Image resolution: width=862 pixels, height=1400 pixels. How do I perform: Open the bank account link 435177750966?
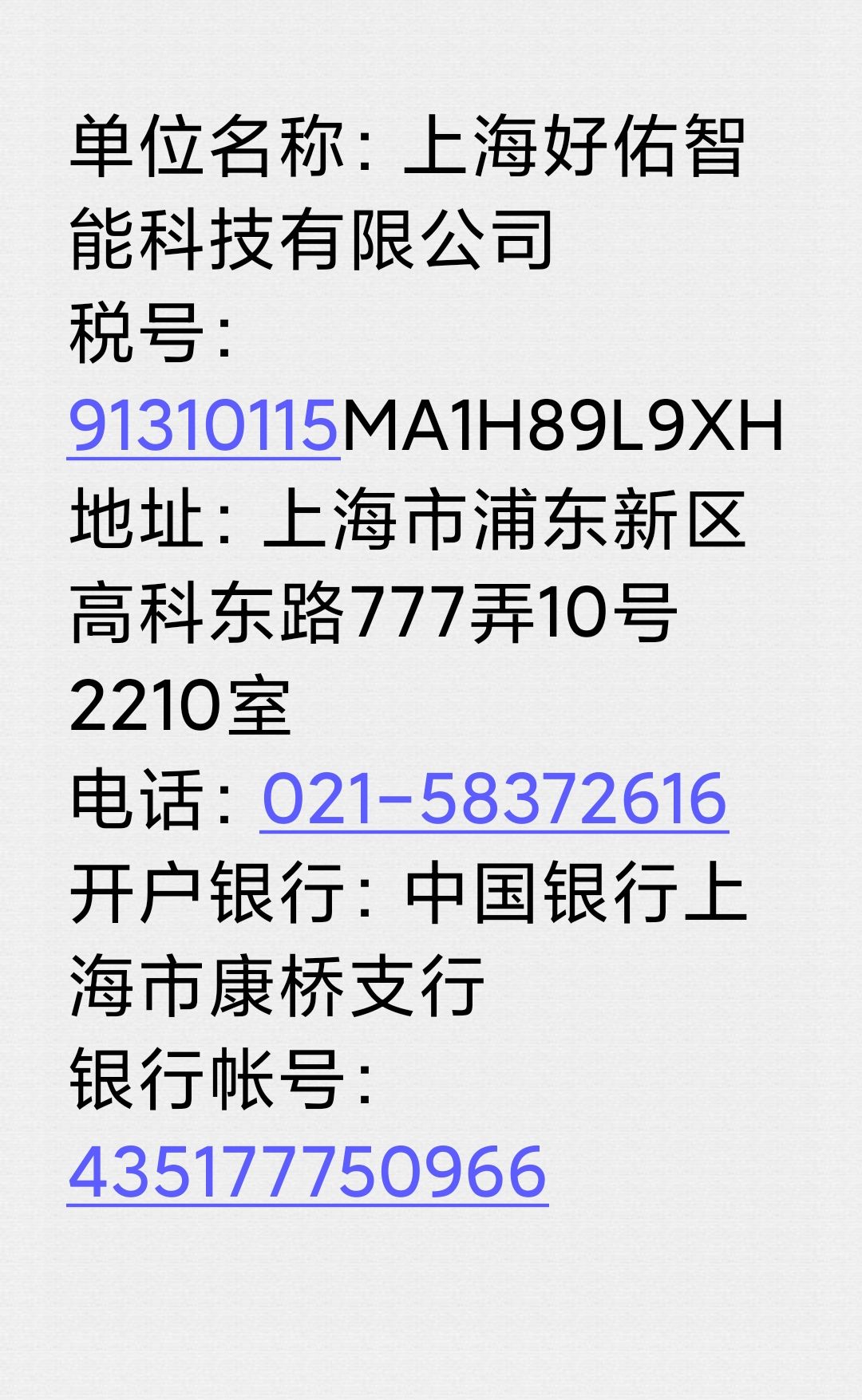(308, 1172)
